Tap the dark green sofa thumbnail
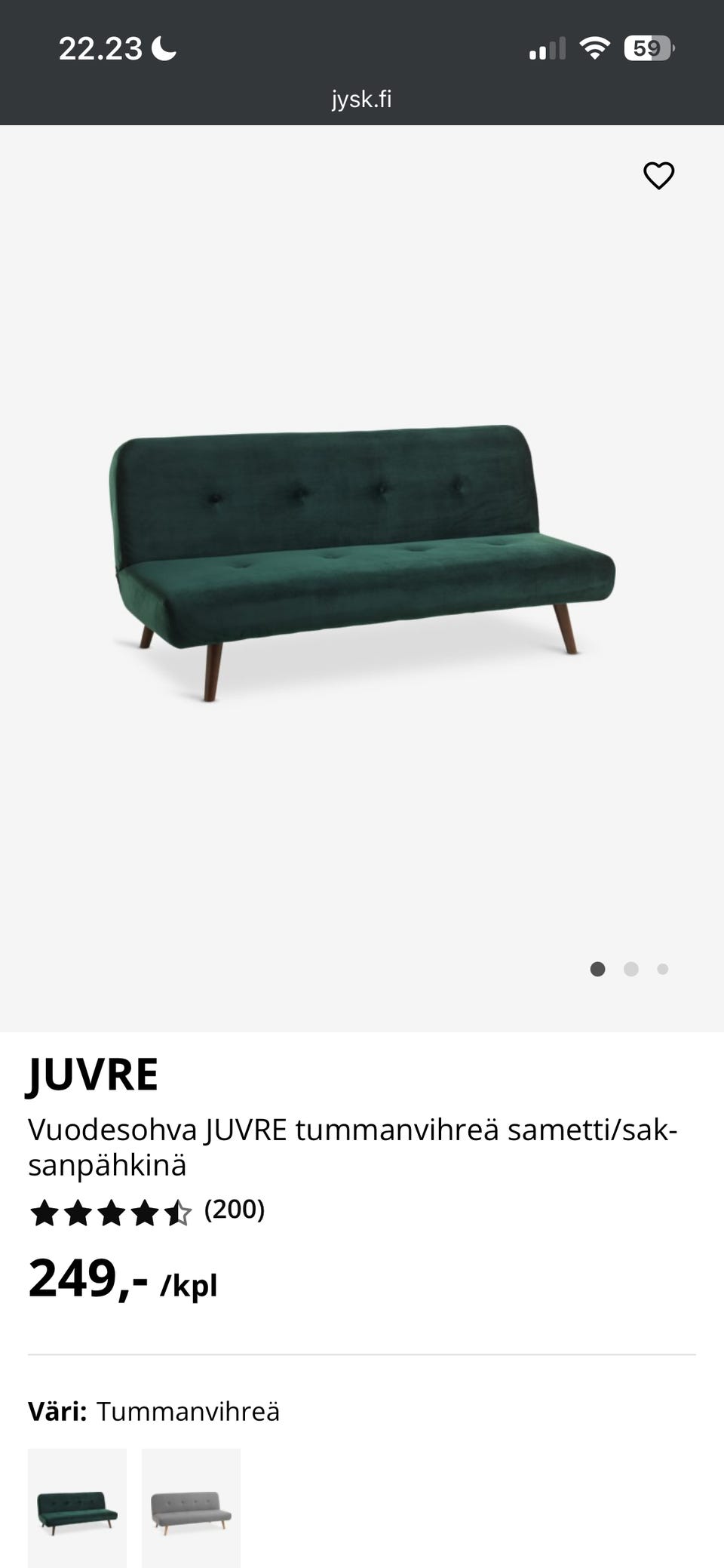Screen dimensions: 724x1568 coord(77,1508)
